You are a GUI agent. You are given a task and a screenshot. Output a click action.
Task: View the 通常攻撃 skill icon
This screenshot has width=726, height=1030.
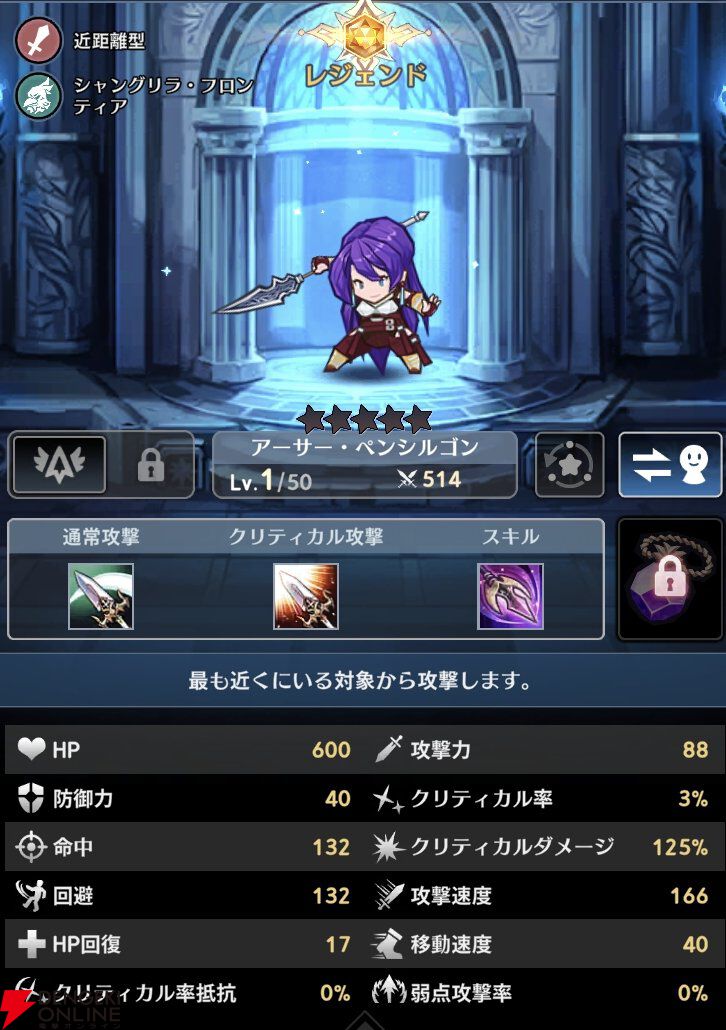[x=101, y=596]
